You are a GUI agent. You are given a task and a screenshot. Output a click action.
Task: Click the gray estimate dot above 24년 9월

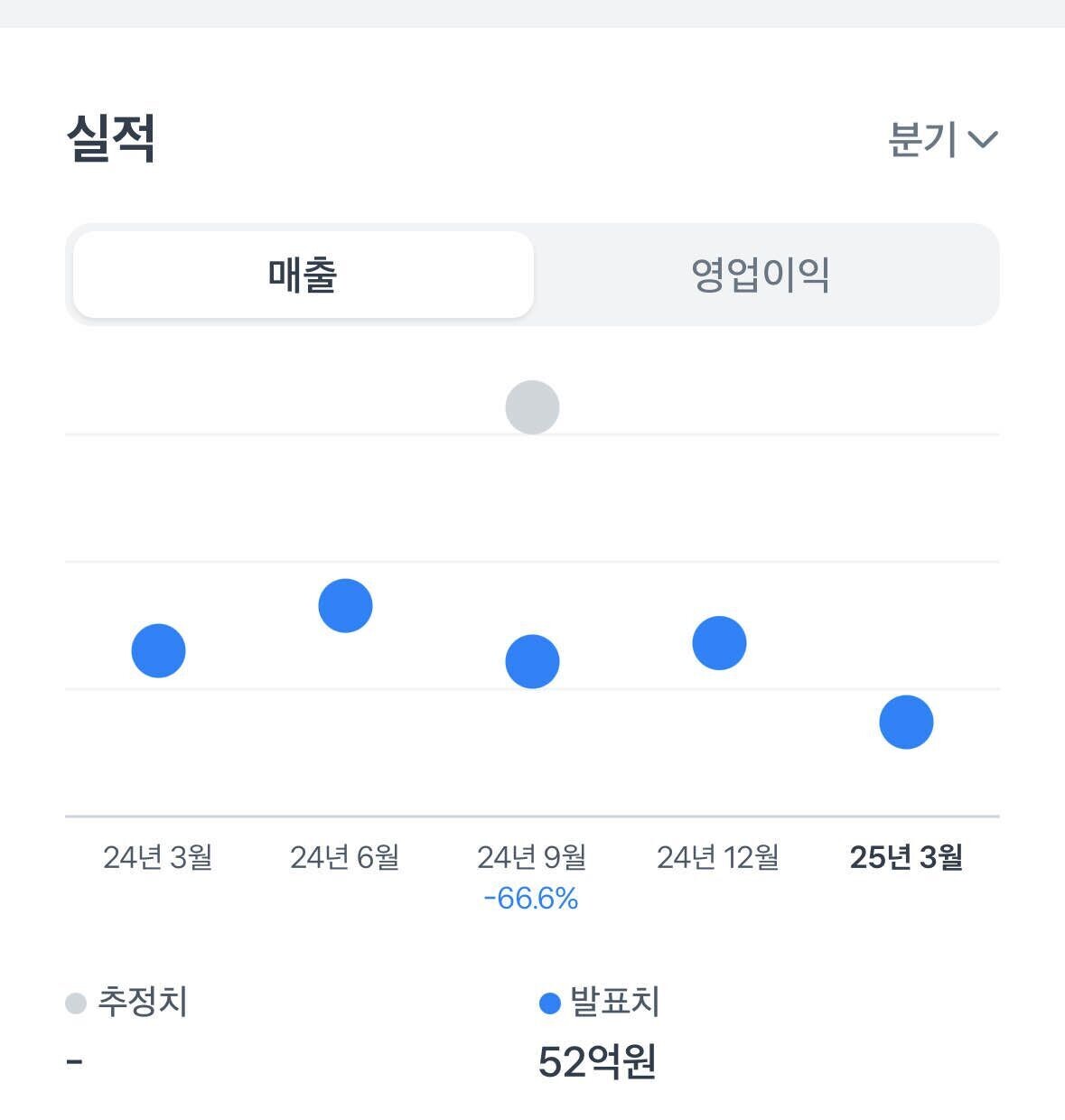533,406
